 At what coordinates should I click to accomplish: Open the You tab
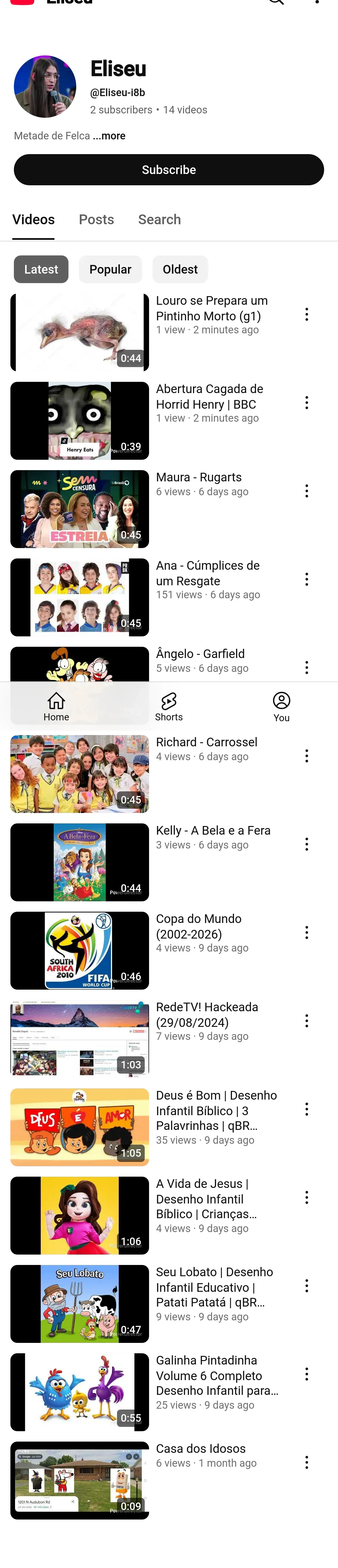pos(281,707)
